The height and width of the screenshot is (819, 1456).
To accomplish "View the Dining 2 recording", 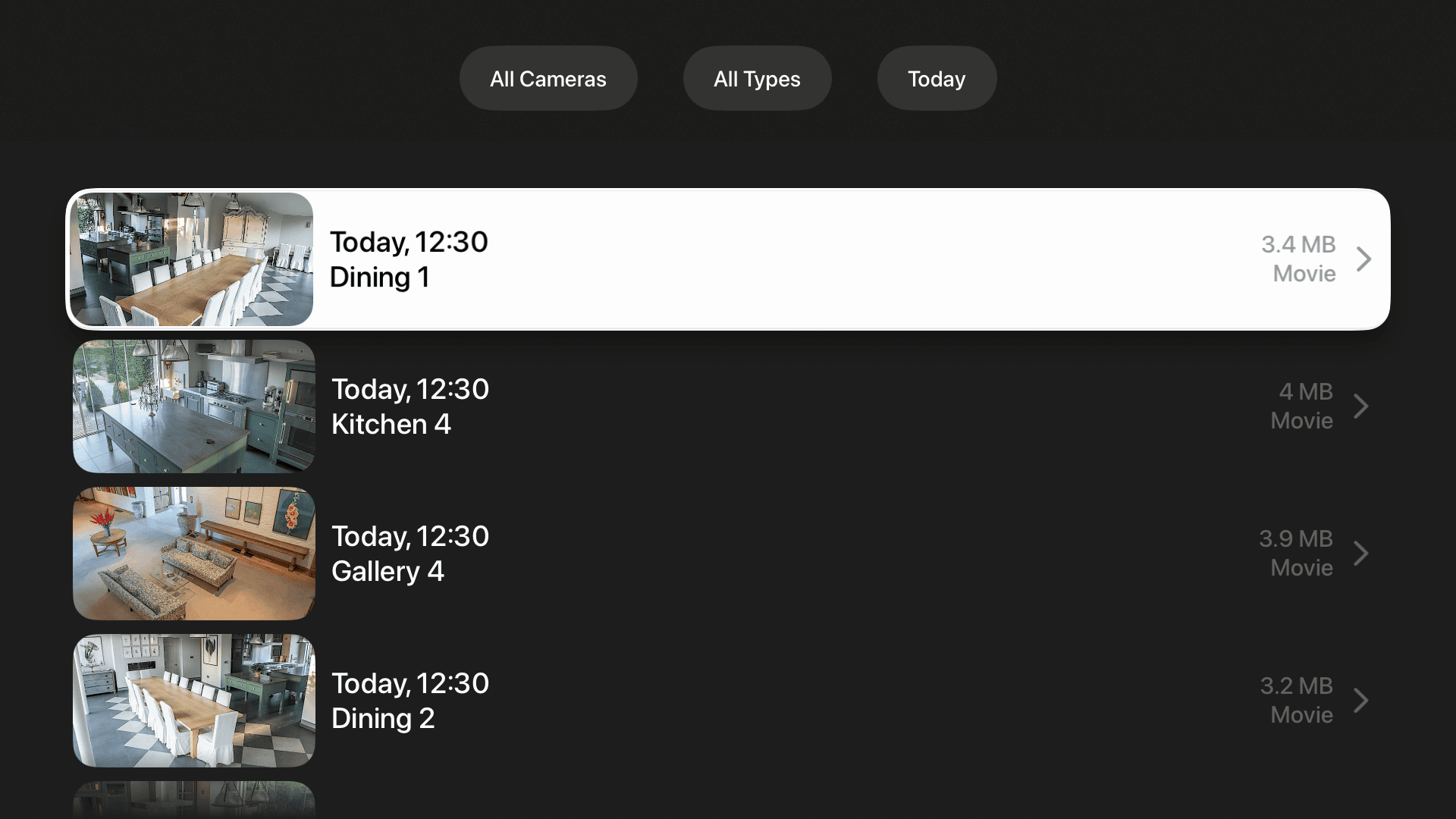I will (x=728, y=701).
